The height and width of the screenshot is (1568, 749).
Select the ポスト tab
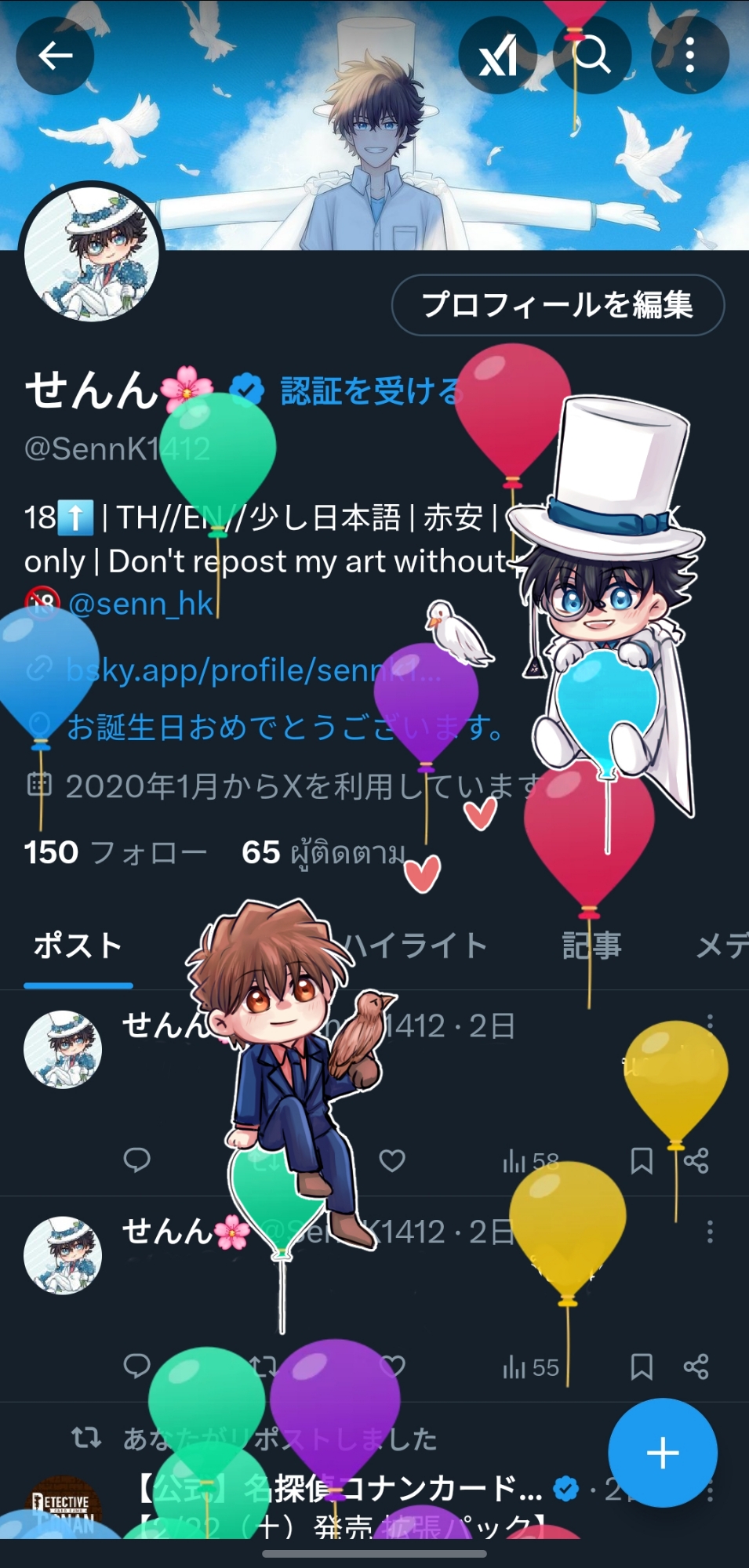(x=78, y=946)
